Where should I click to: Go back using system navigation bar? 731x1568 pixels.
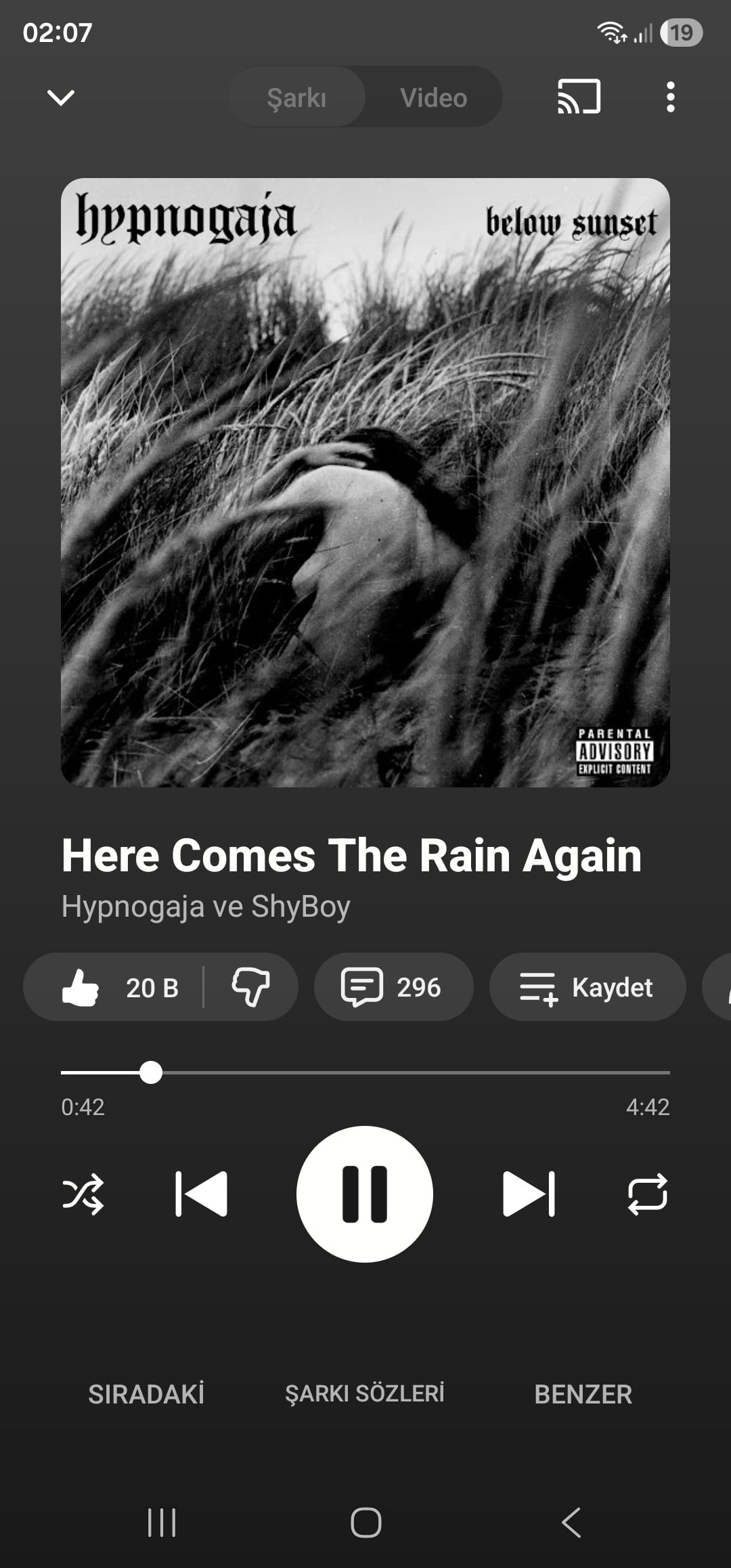click(x=571, y=1523)
